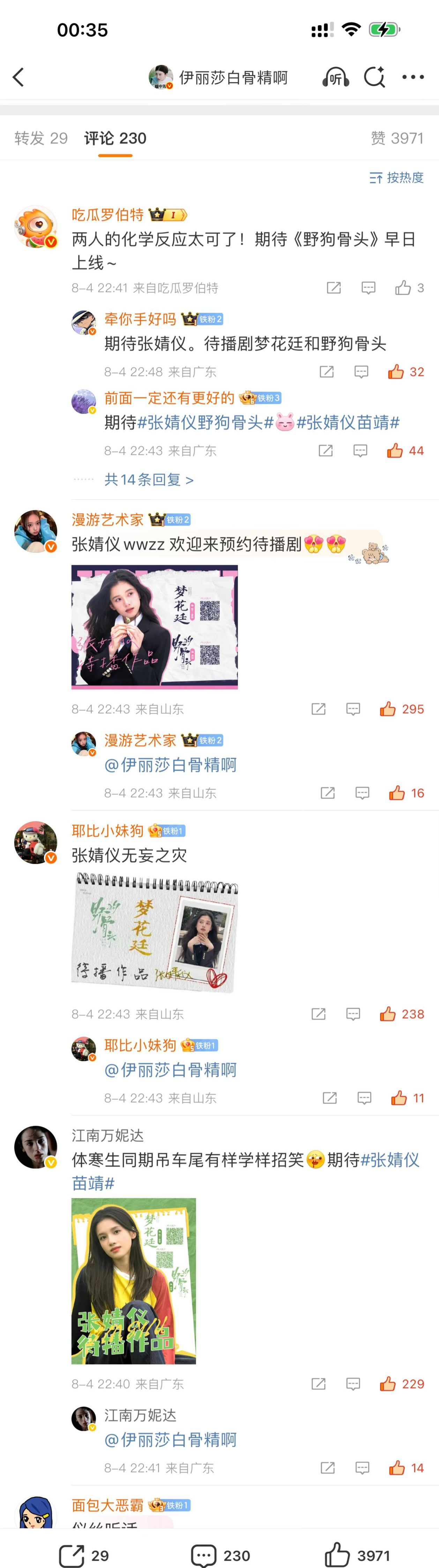Image resolution: width=439 pixels, height=1568 pixels.
Task: Like 漫游艺术家's comment with 295 likes
Action: tap(388, 709)
